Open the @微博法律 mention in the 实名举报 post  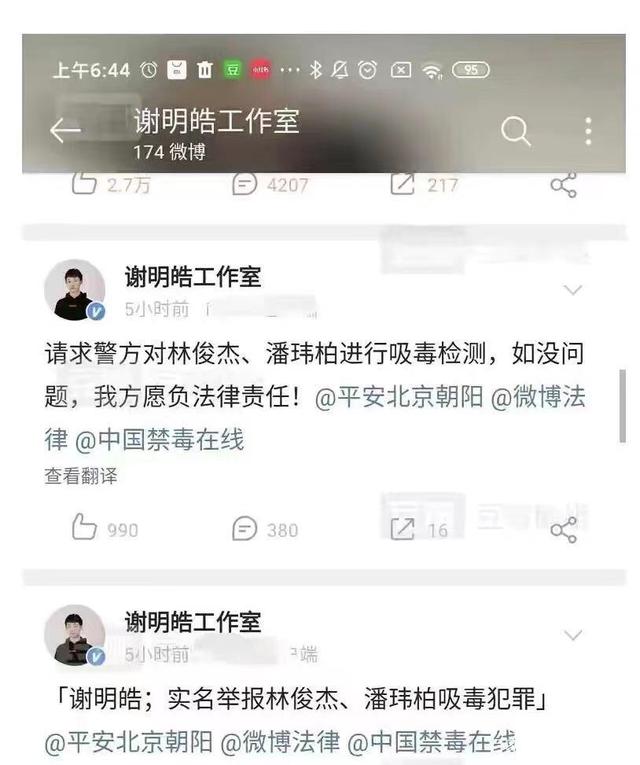(279, 743)
